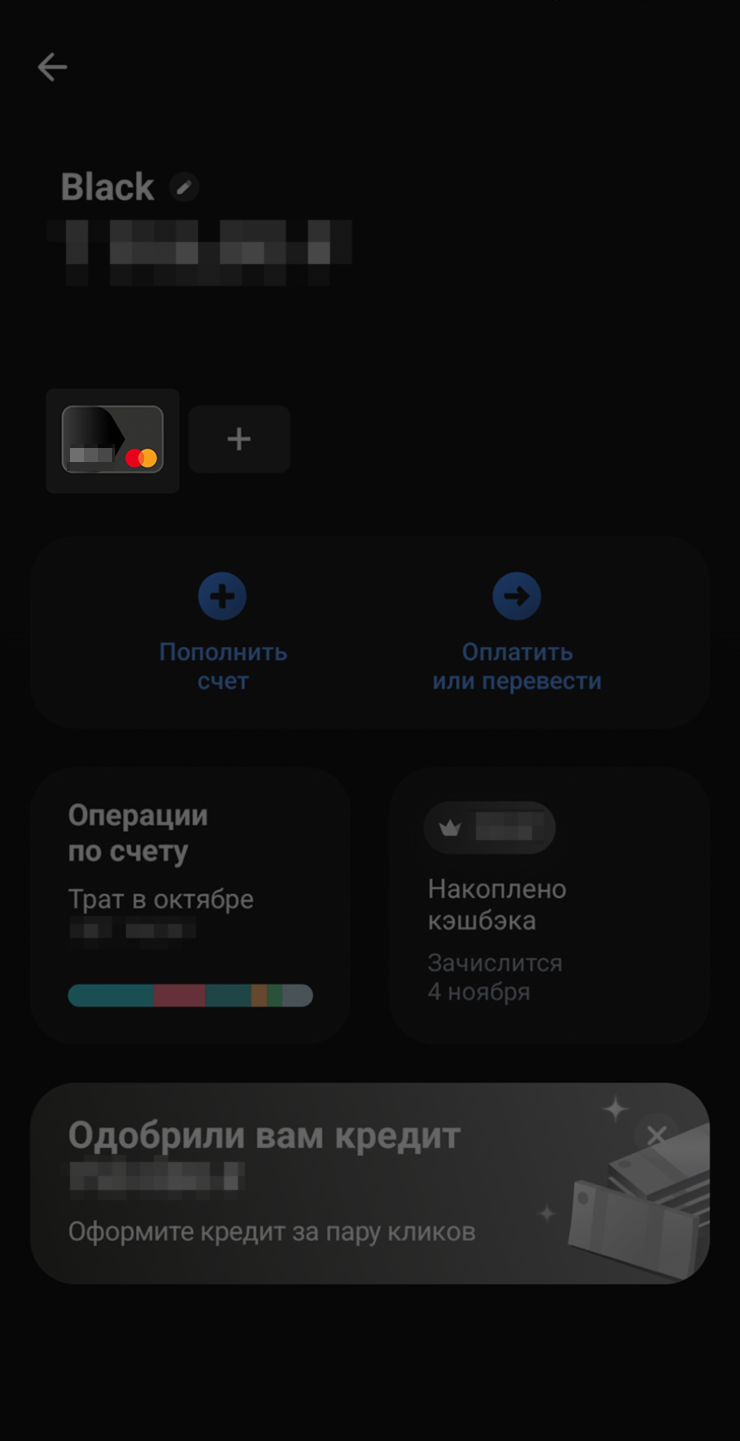The width and height of the screenshot is (740, 1441).
Task: Edit the Black account name
Action: coord(183,187)
